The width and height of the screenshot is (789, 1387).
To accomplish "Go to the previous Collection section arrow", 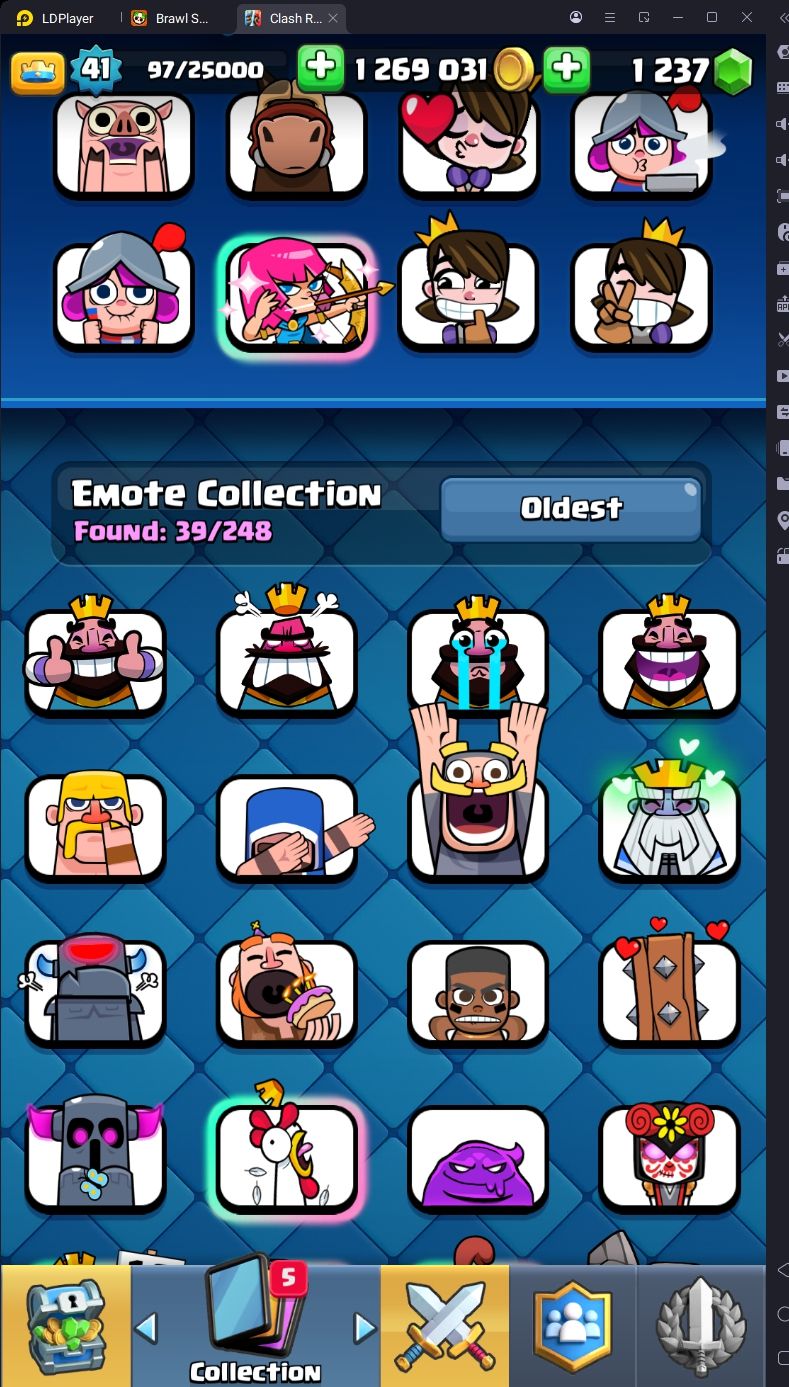I will coord(146,1327).
